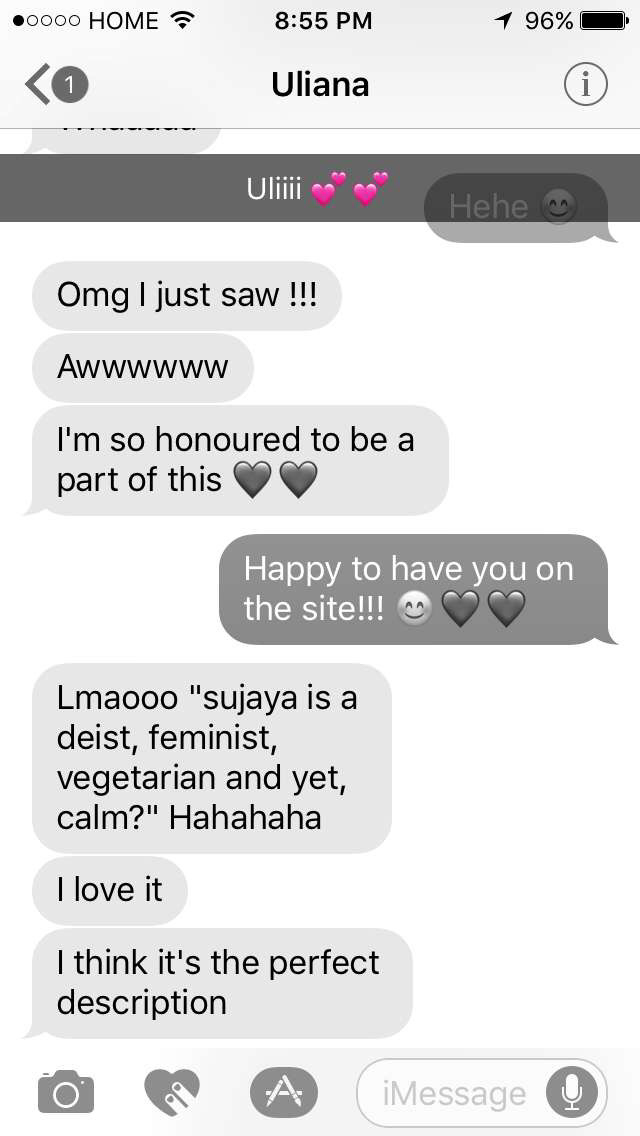
Task: Open conversation details info button
Action: (x=585, y=86)
